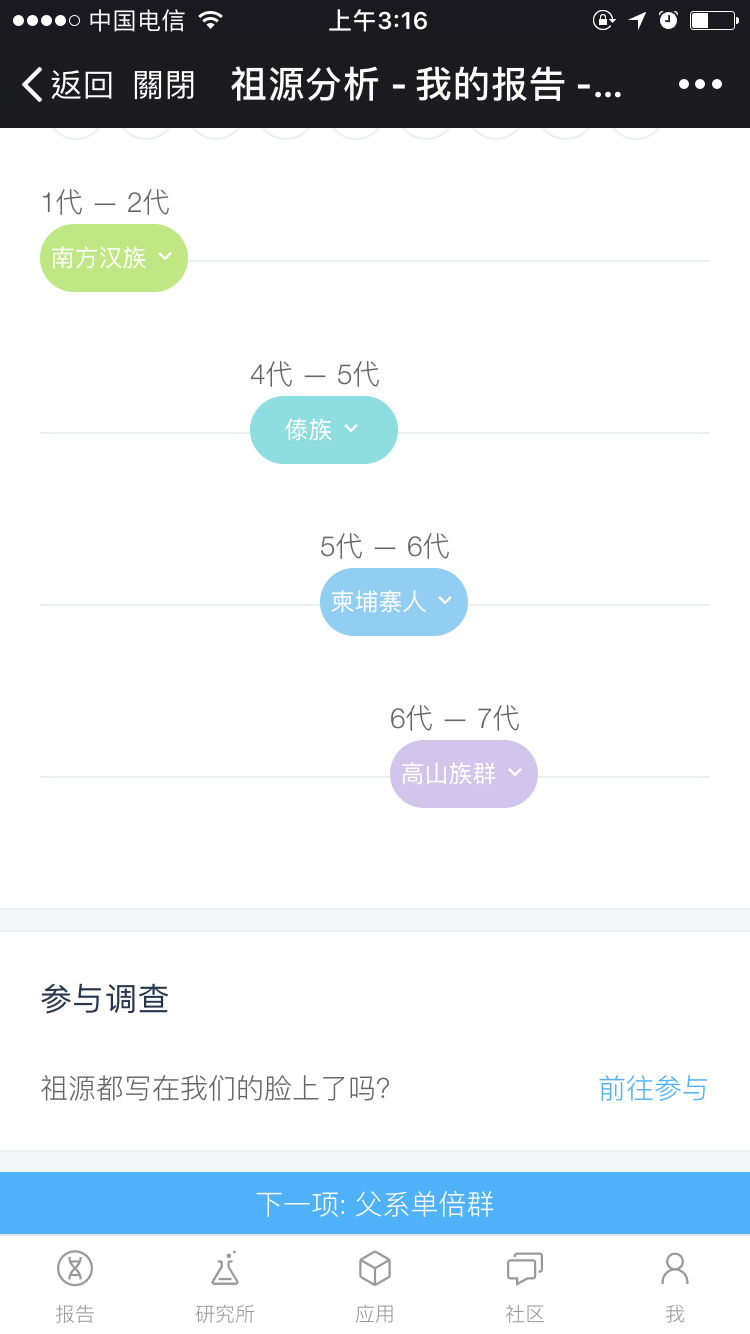Switch to the 报告 tab
This screenshot has height=1334, width=750.
point(75,1286)
